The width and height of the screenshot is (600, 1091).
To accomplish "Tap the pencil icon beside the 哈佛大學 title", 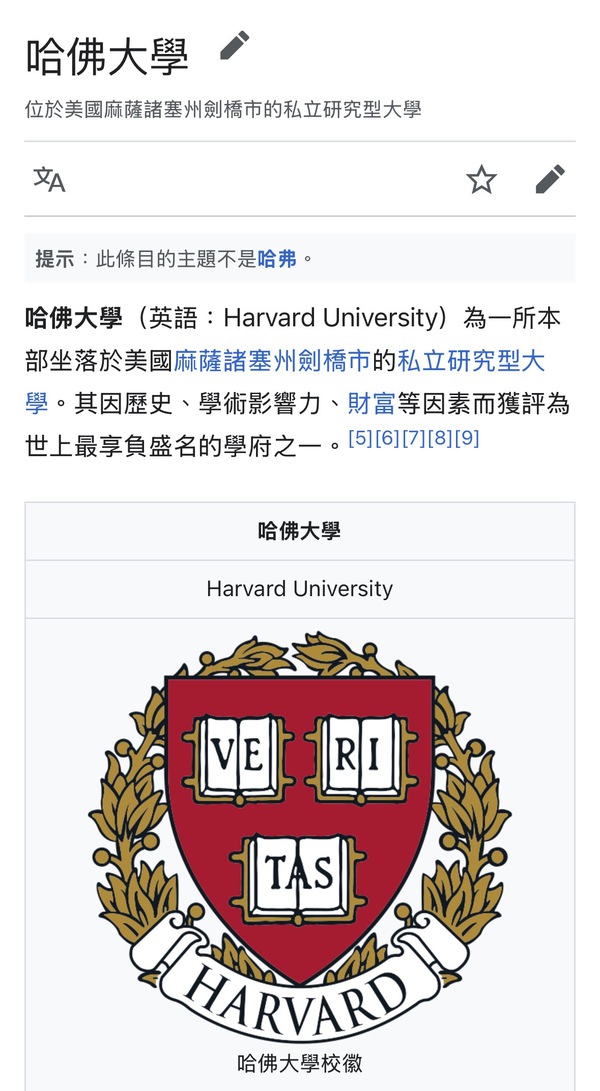I will [x=235, y=45].
